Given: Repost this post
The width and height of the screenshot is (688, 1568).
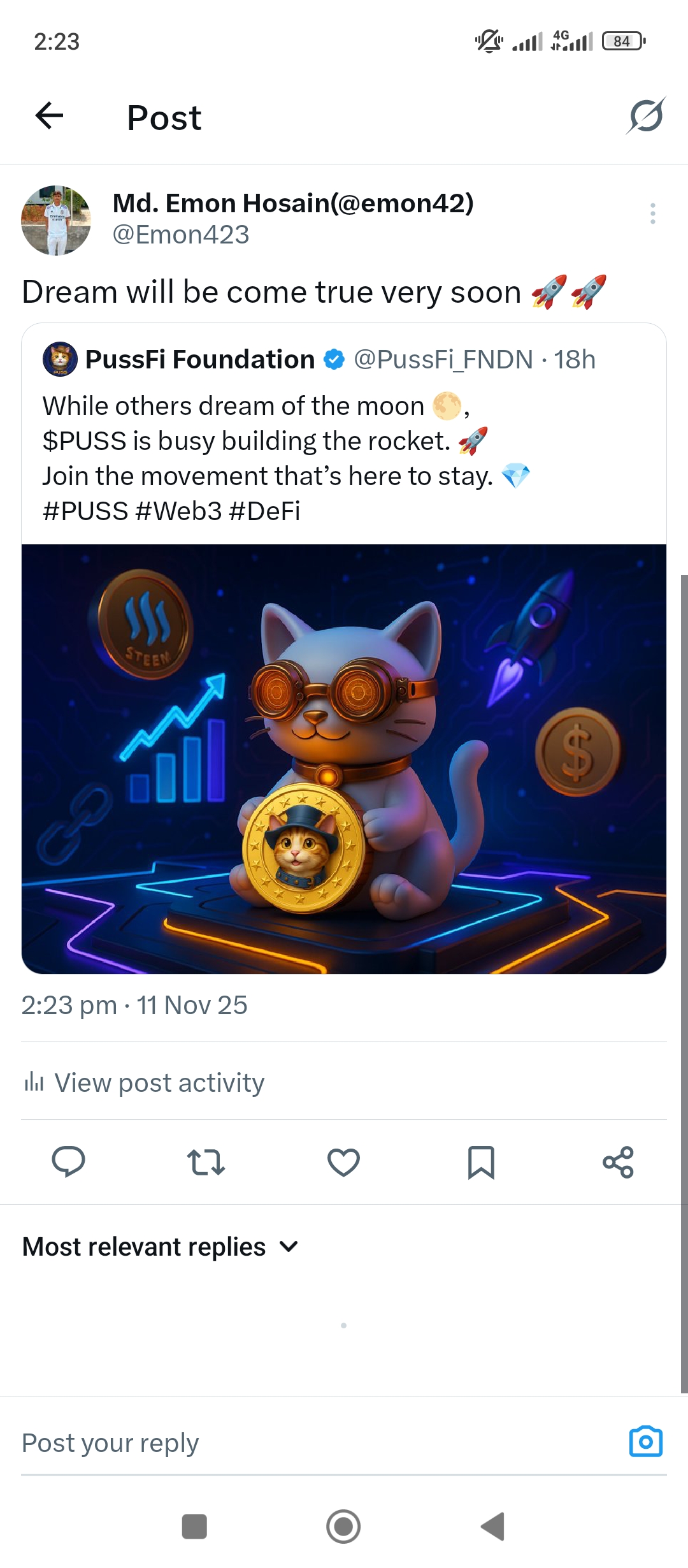Looking at the screenshot, I should tap(206, 1161).
